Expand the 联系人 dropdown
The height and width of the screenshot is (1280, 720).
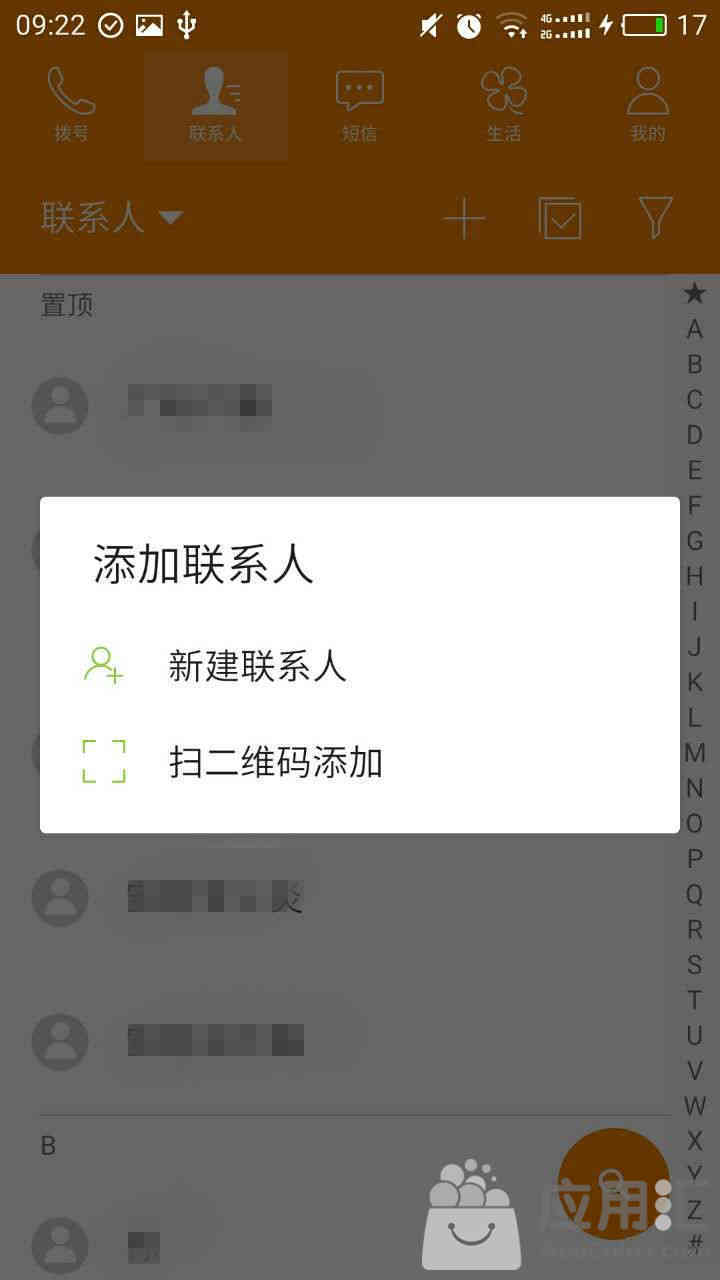(112, 217)
